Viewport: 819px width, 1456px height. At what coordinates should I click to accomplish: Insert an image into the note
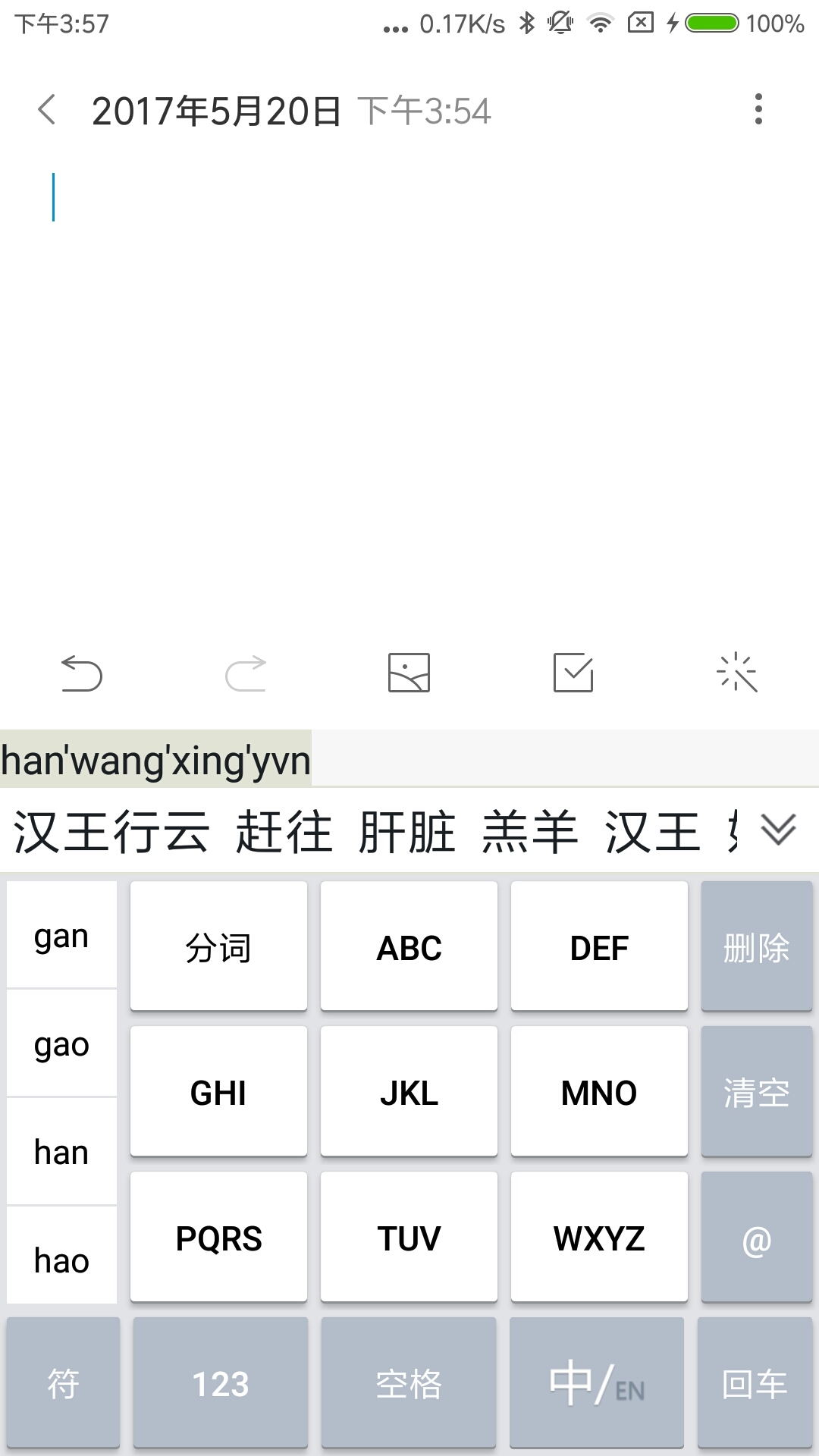point(409,673)
